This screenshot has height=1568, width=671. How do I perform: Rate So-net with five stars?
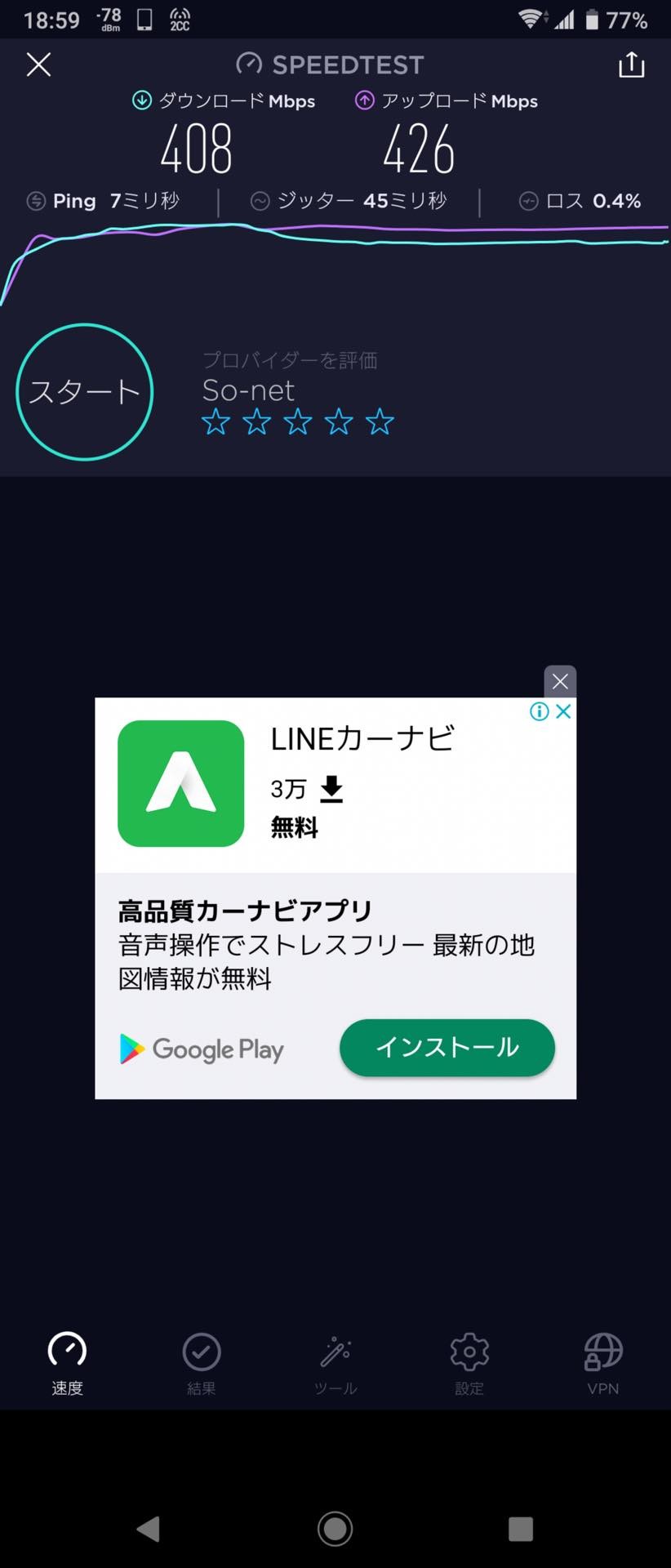380,422
